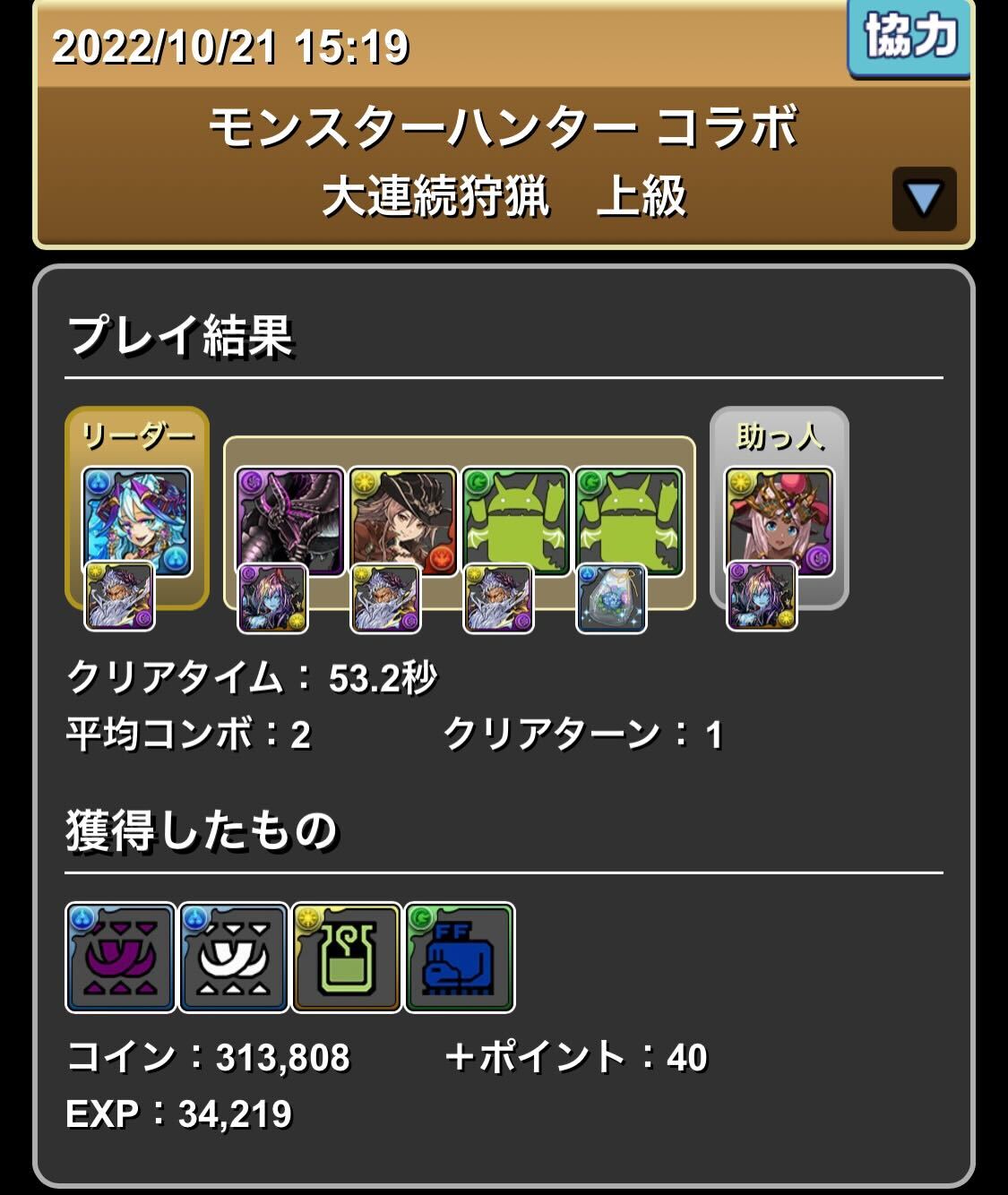Tap the white crown drop item
Screen dimensions: 1008x1195
[x=234, y=958]
